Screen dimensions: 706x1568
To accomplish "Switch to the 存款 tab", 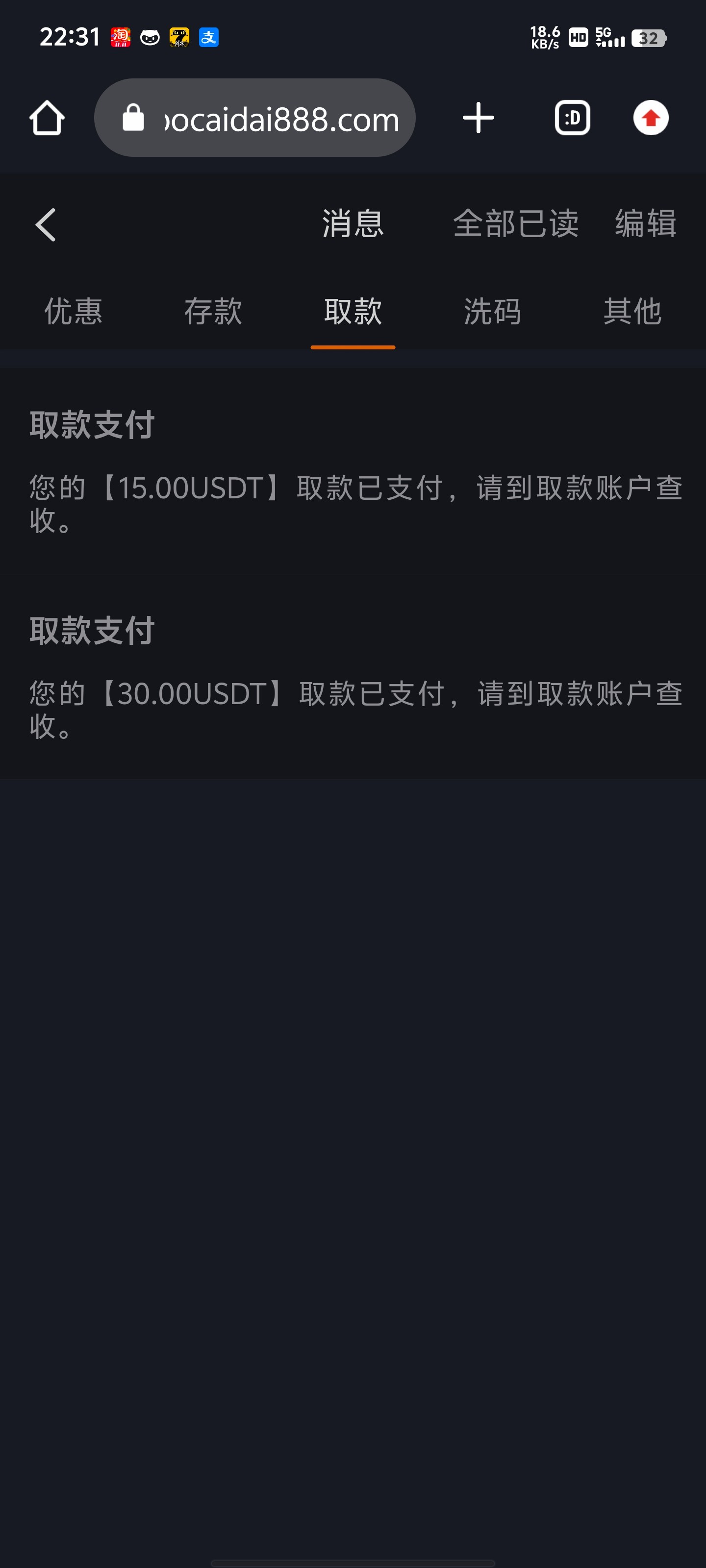I will pos(213,312).
